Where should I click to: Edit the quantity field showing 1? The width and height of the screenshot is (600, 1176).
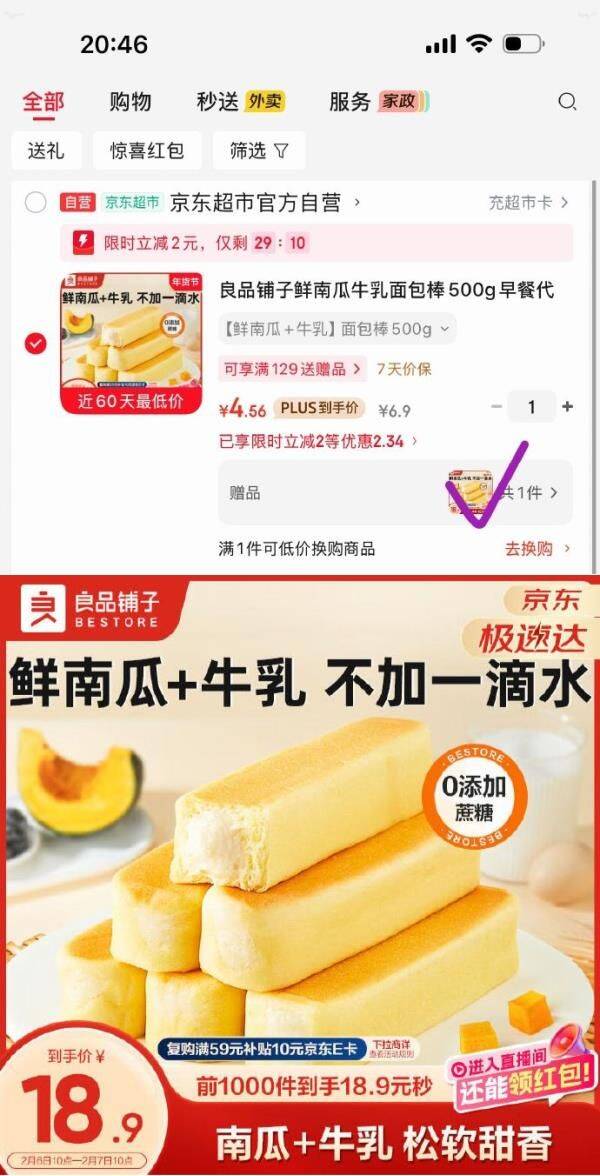[531, 407]
